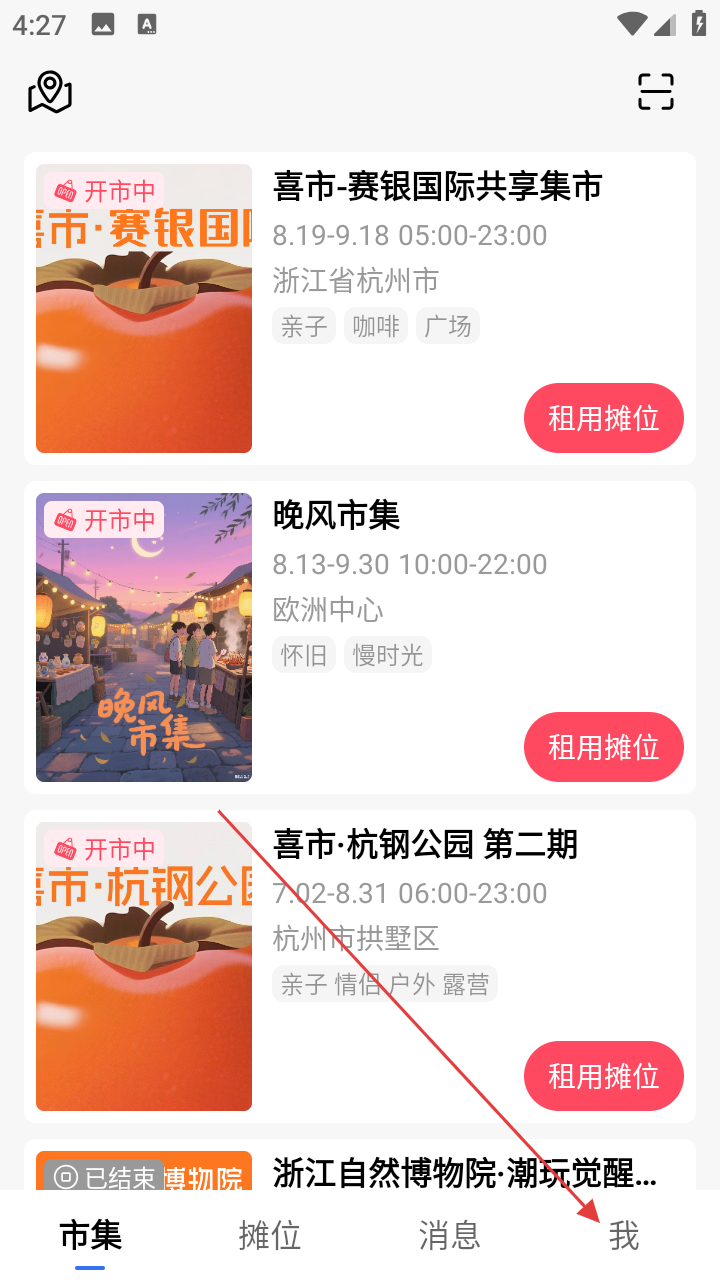Rent a stall at 喜市-赛银国际共享集市
The height and width of the screenshot is (1280, 720).
tap(603, 418)
